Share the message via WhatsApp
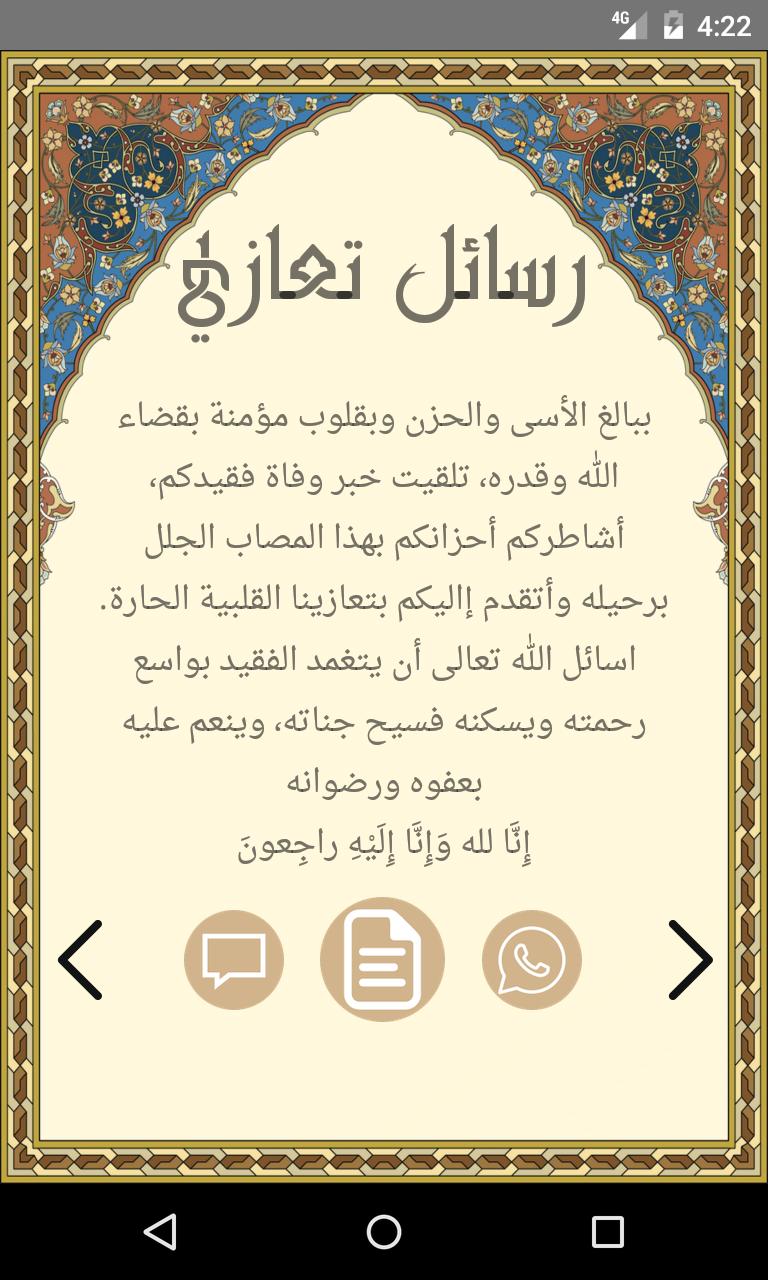Image resolution: width=768 pixels, height=1280 pixels. 532,960
